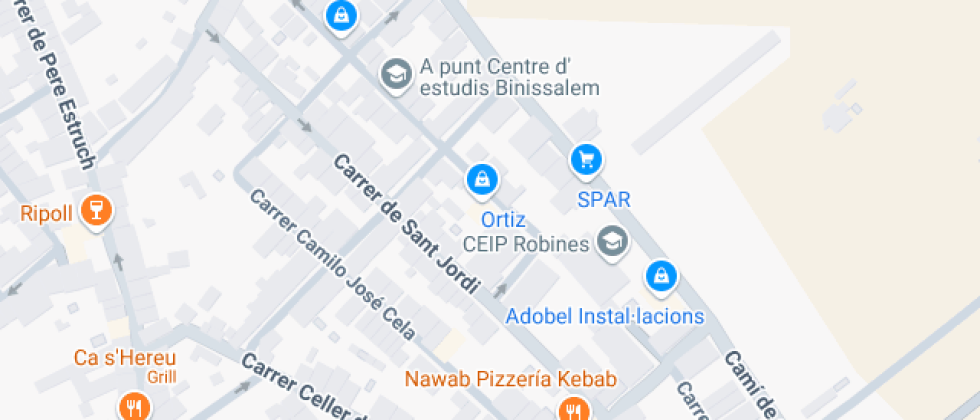Select the Nawab Pizzería Kebab restaurant pin
Viewport: 980px width, 420px height.
point(573,408)
